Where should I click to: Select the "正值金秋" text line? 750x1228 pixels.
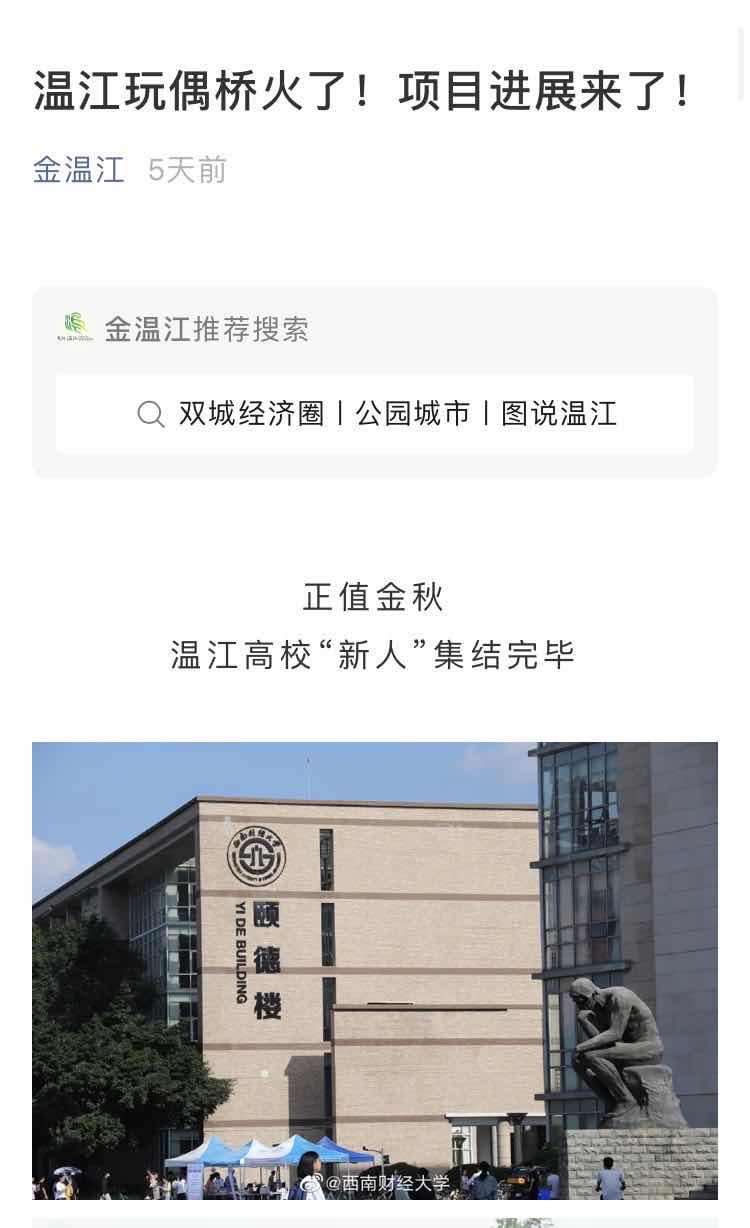coord(372,596)
